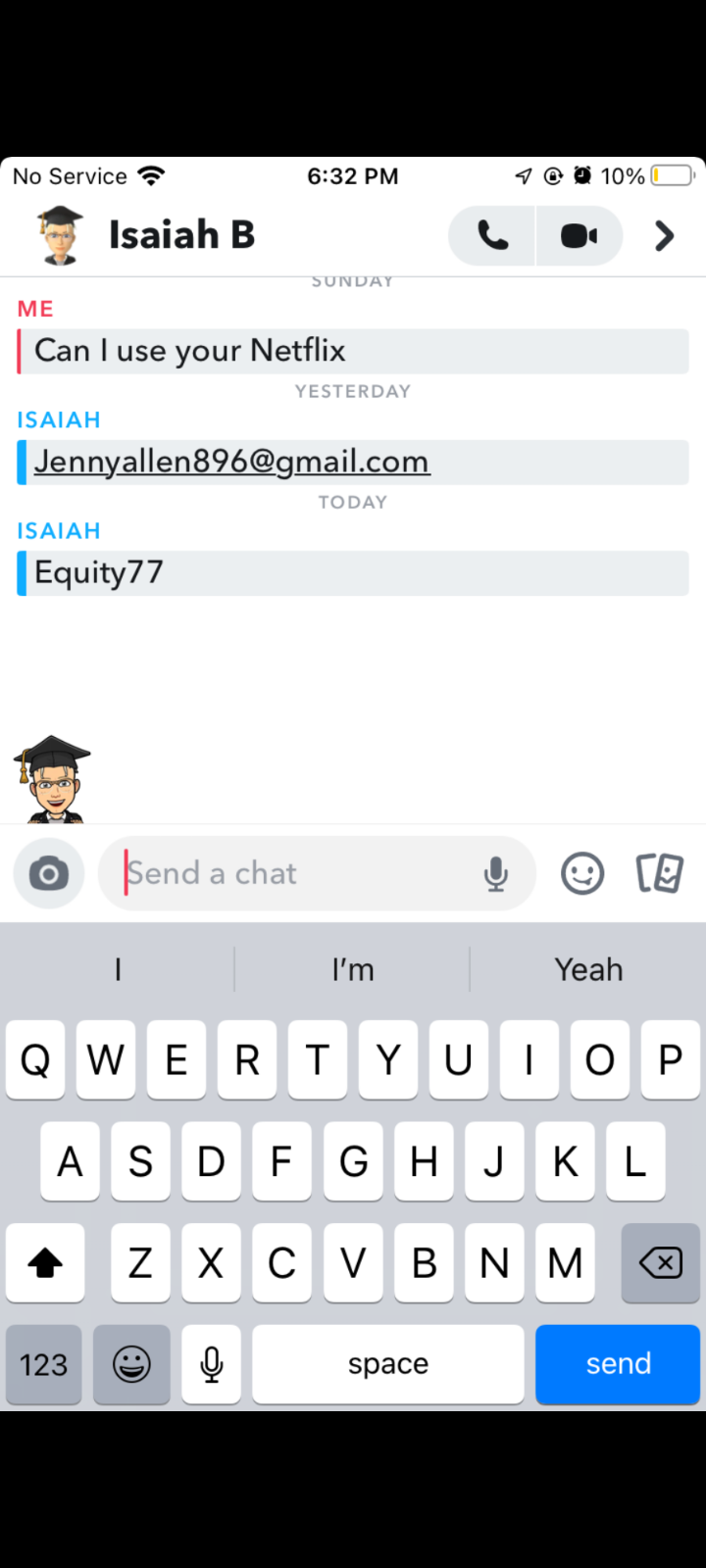Screen dimensions: 706x1568
Task: Choose the "I'm" keyboard suggestion
Action: (353, 969)
